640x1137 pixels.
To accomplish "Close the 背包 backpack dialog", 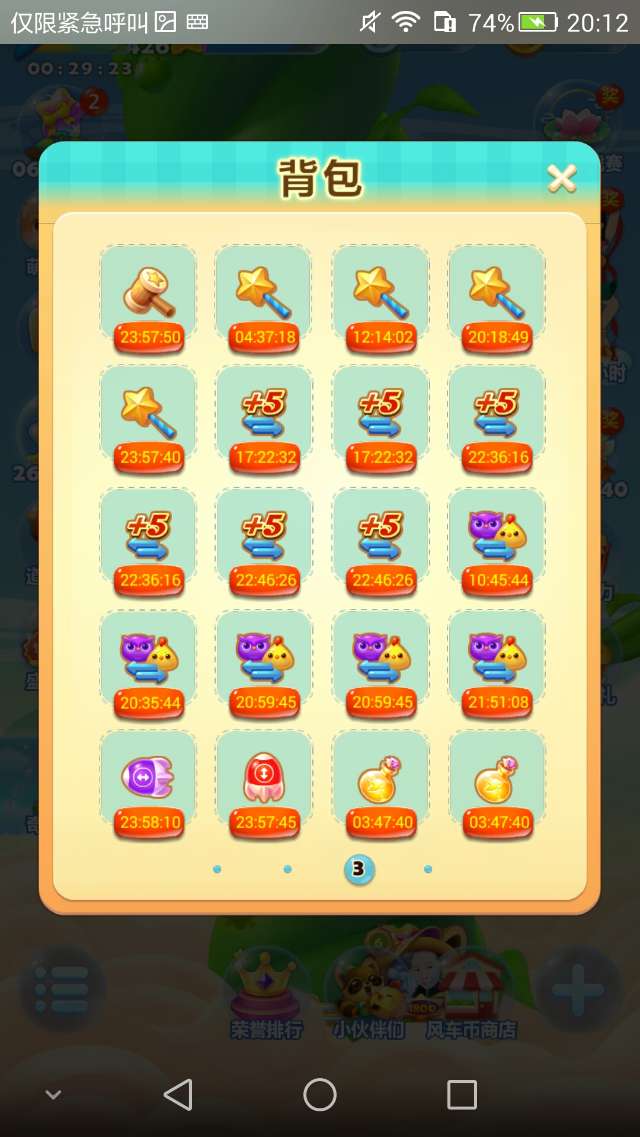I will (x=562, y=178).
